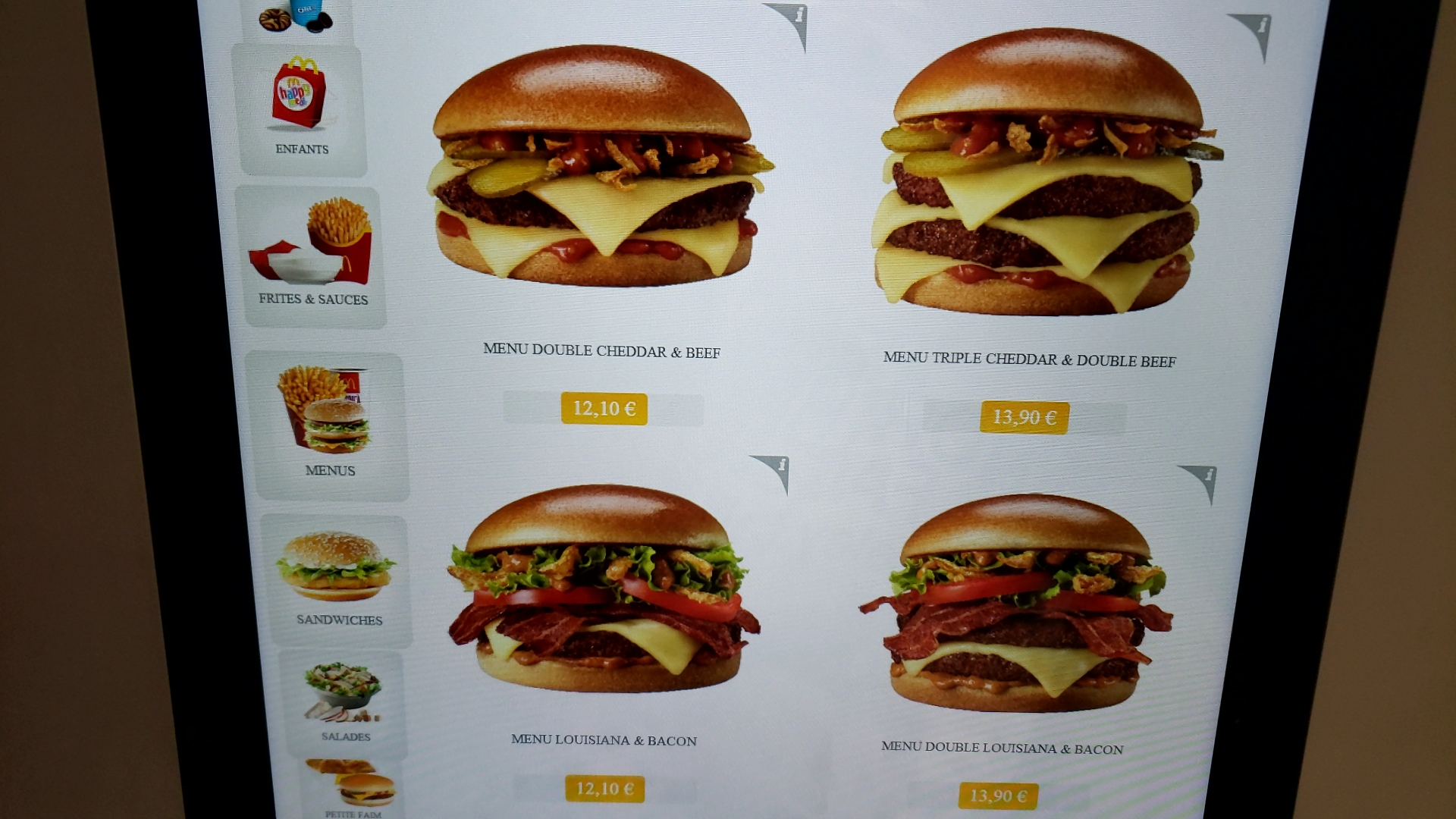Image resolution: width=1456 pixels, height=819 pixels.
Task: Show info for Menu Triple Cheddar & Double Beef
Action: point(1254,33)
